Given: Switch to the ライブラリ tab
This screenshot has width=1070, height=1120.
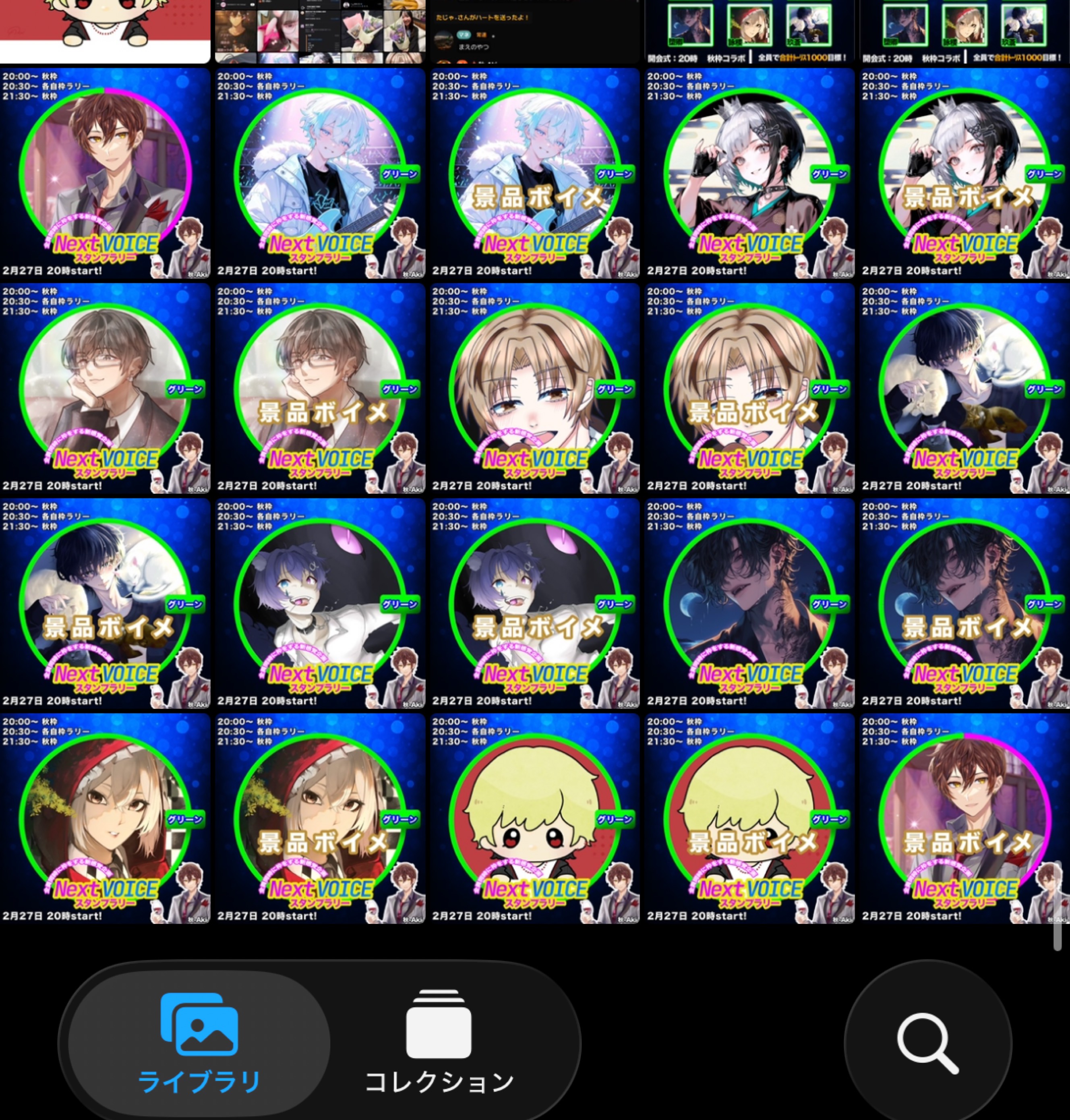Looking at the screenshot, I should point(199,1043).
